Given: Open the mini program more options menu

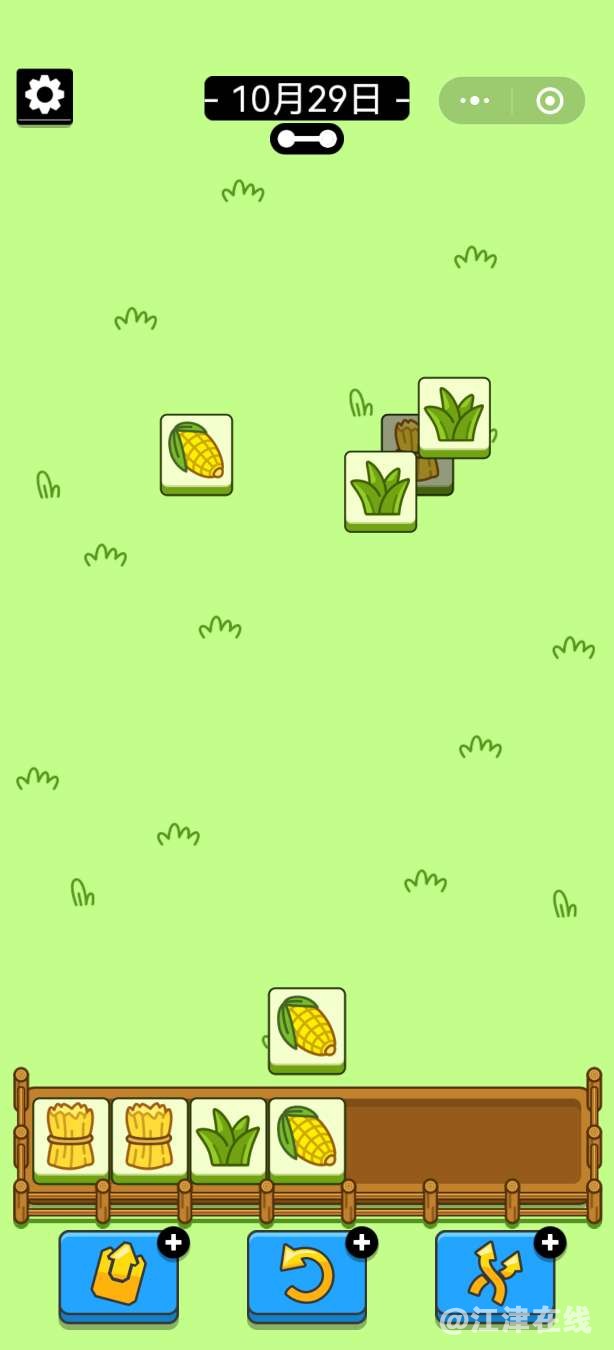Looking at the screenshot, I should click(x=475, y=101).
